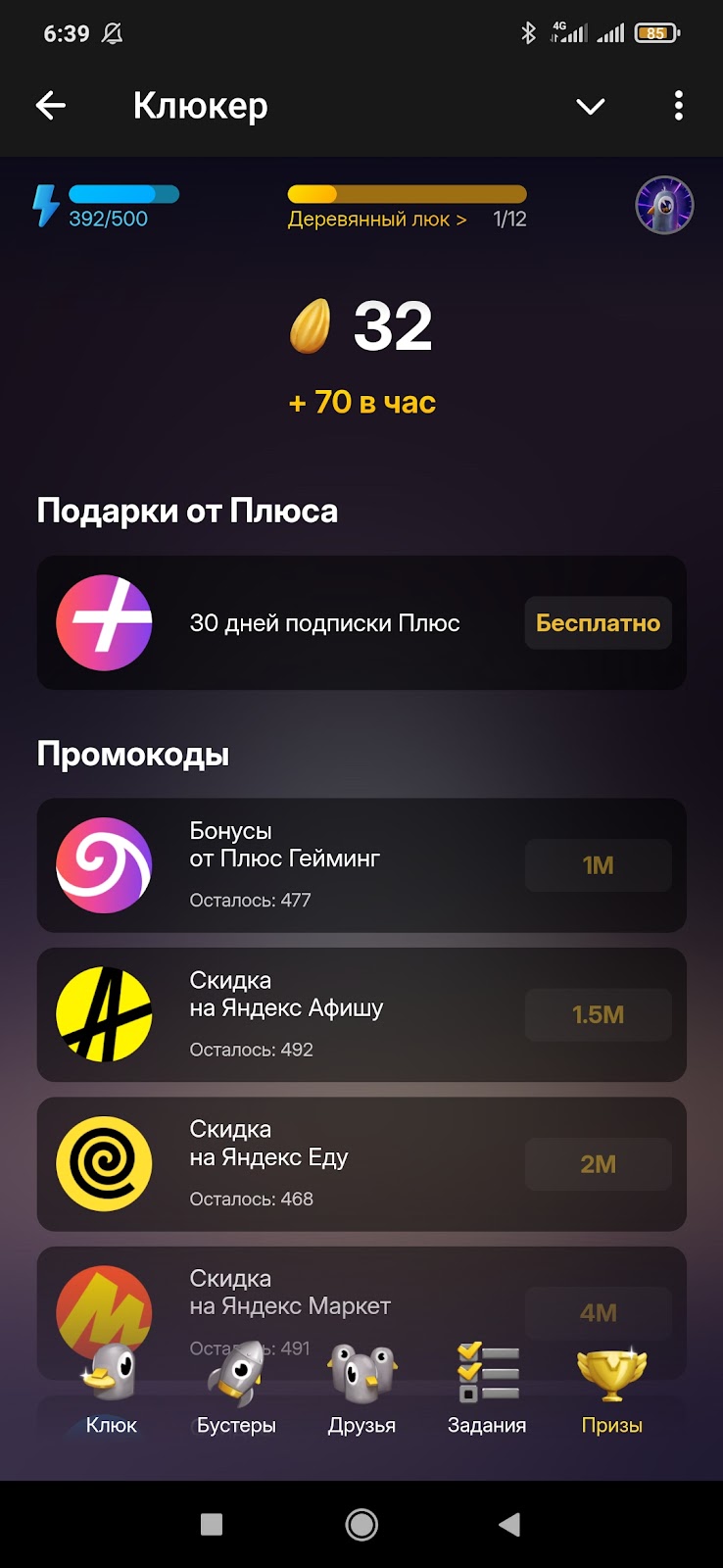Select the yellow Яндекс Афиша logo

(x=104, y=1015)
